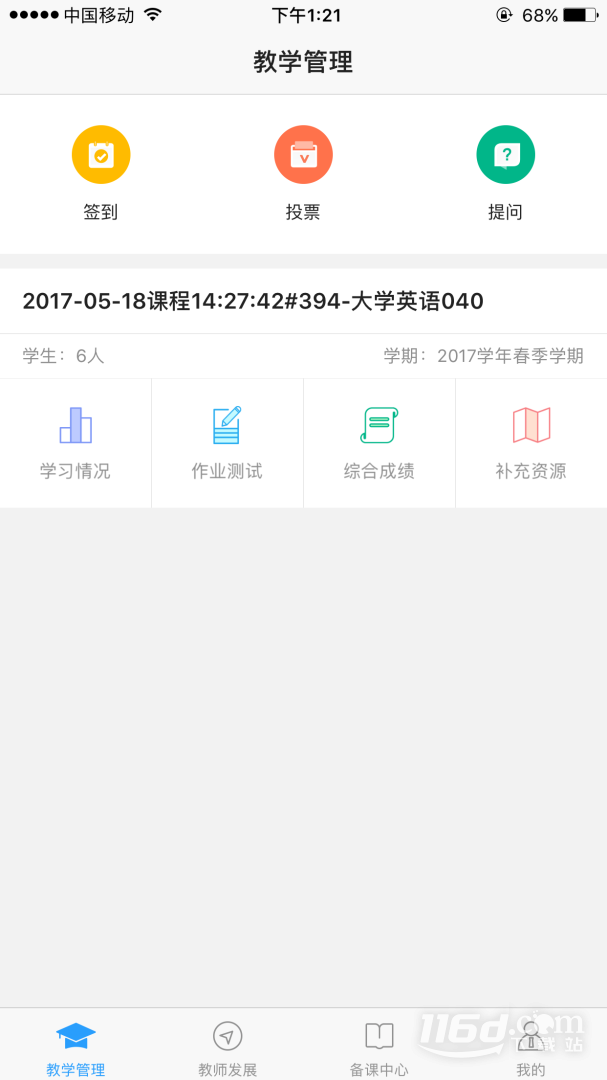The height and width of the screenshot is (1080, 607).
Task: Open 补充资源 supplementary resources
Action: [x=531, y=443]
